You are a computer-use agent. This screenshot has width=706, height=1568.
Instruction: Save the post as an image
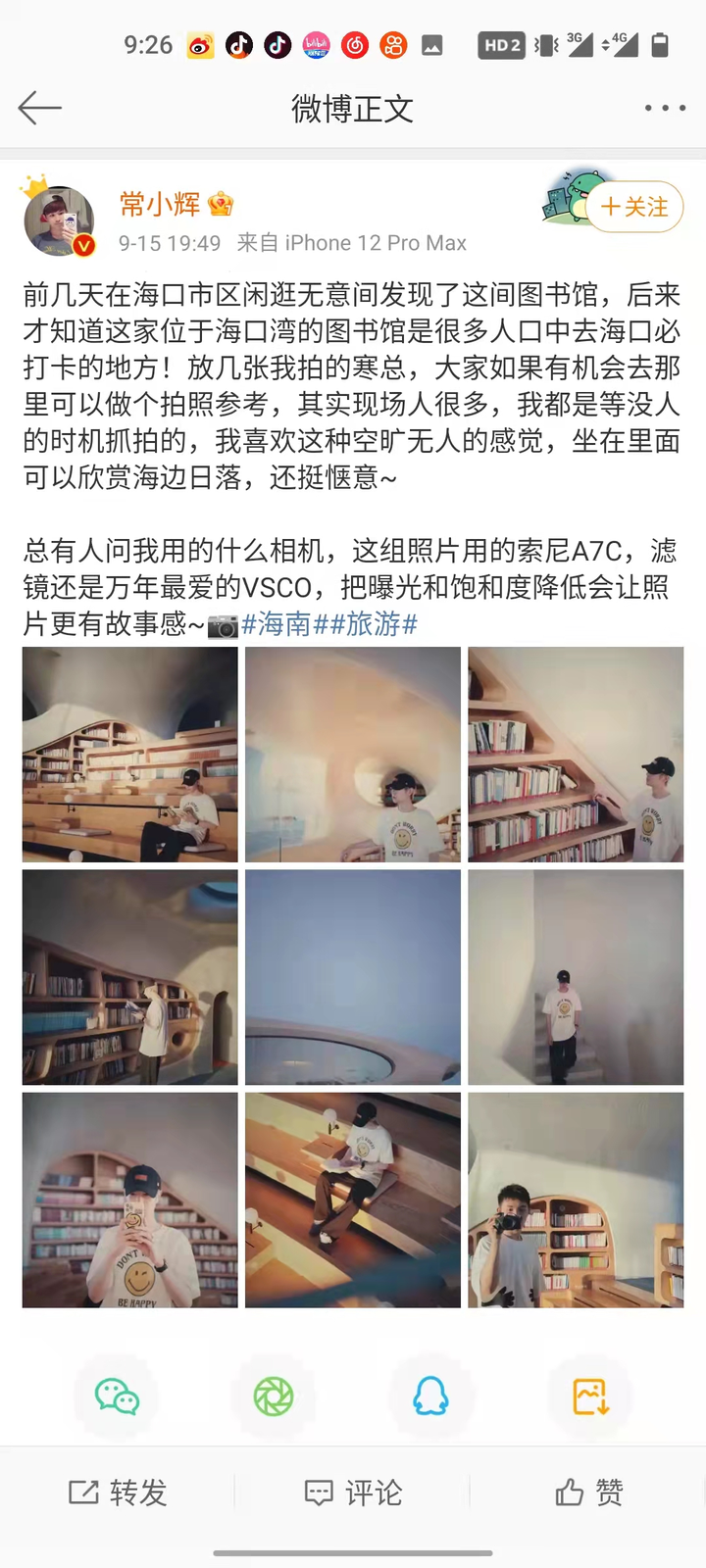click(589, 1396)
